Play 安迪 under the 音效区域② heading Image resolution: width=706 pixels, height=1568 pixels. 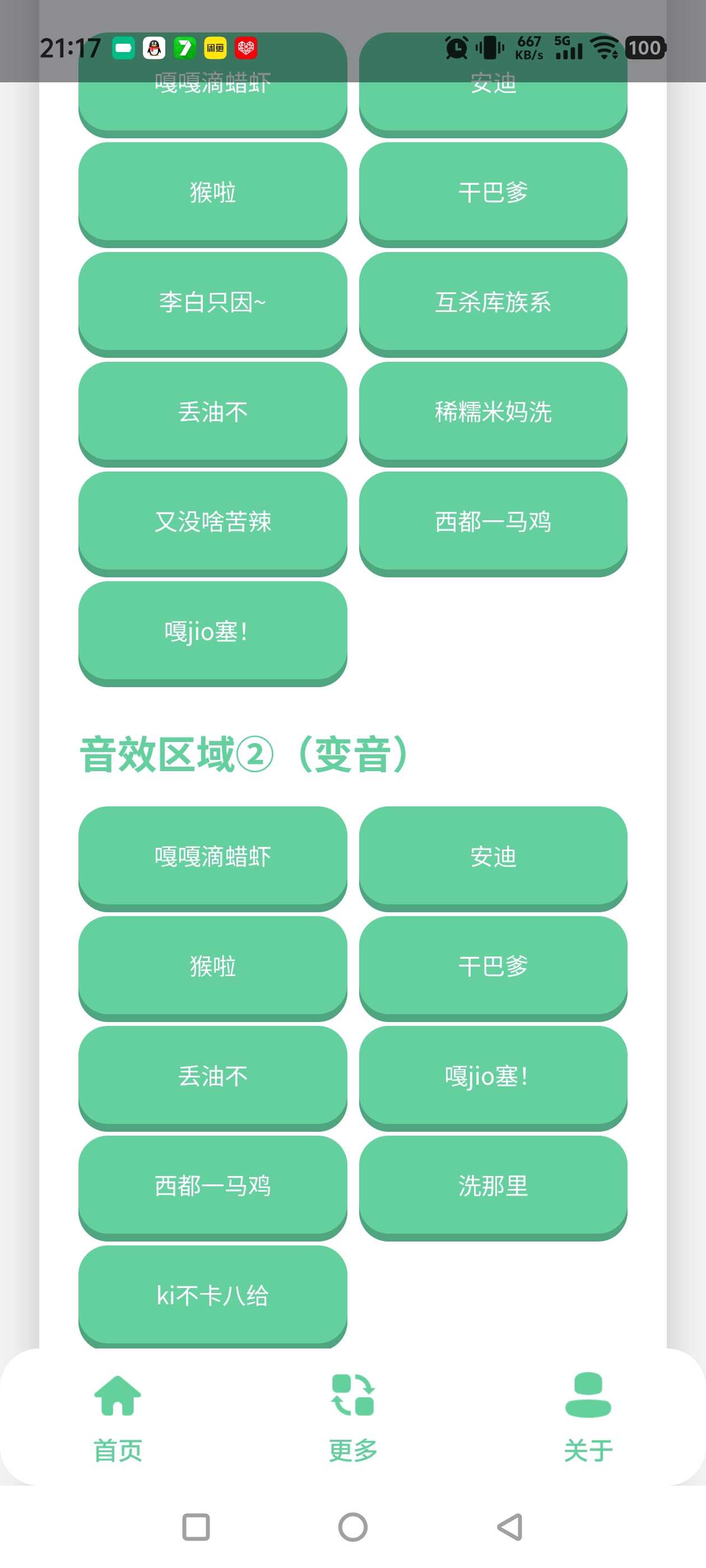tap(493, 856)
